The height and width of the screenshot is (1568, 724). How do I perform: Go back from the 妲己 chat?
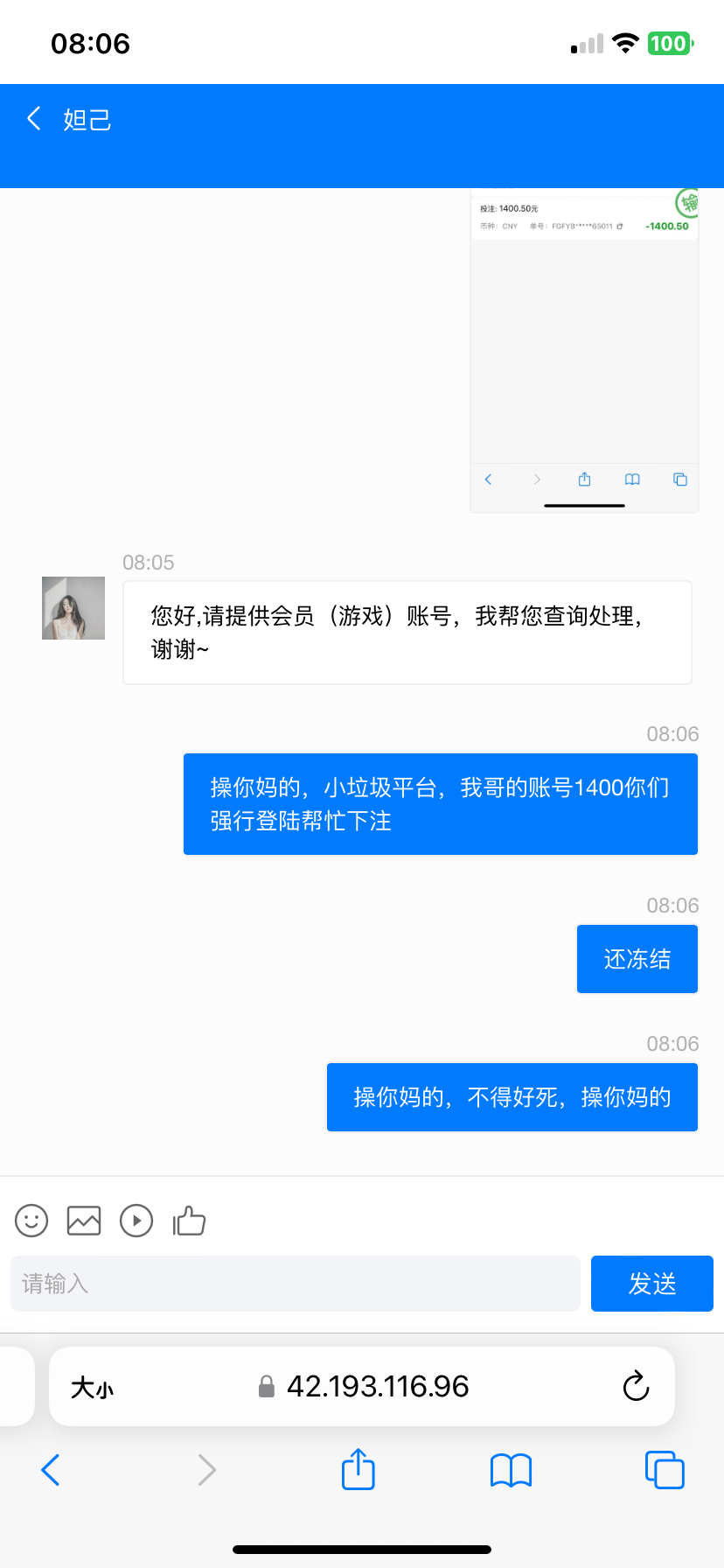click(x=34, y=119)
